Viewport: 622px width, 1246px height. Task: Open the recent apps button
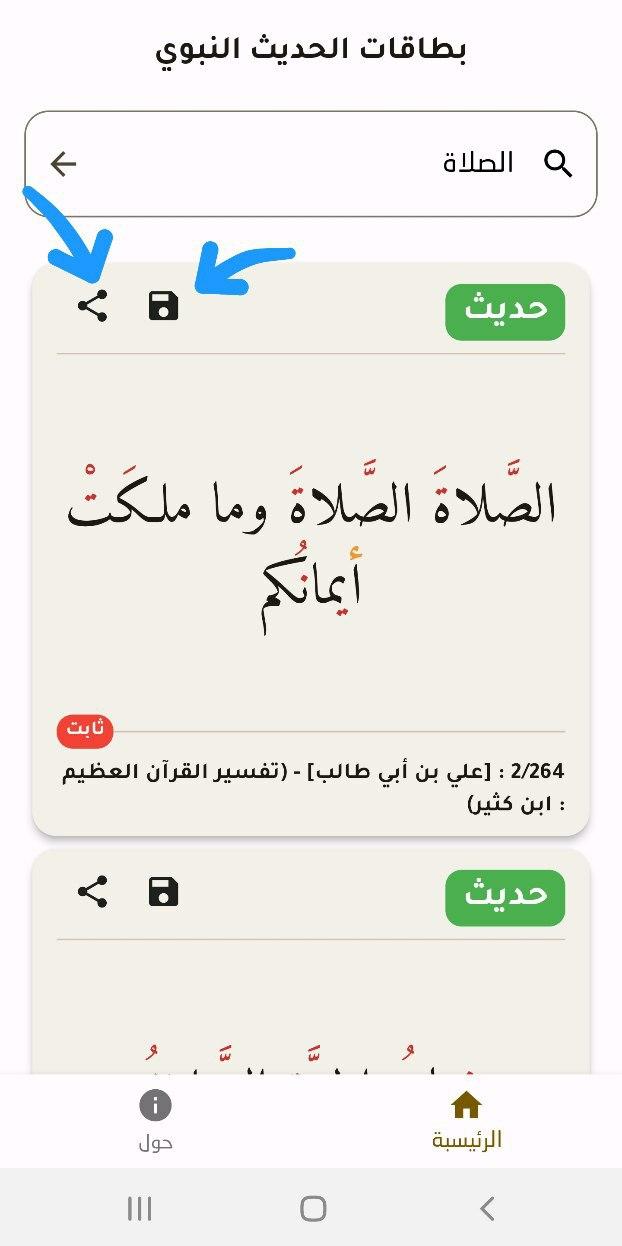tap(139, 1209)
